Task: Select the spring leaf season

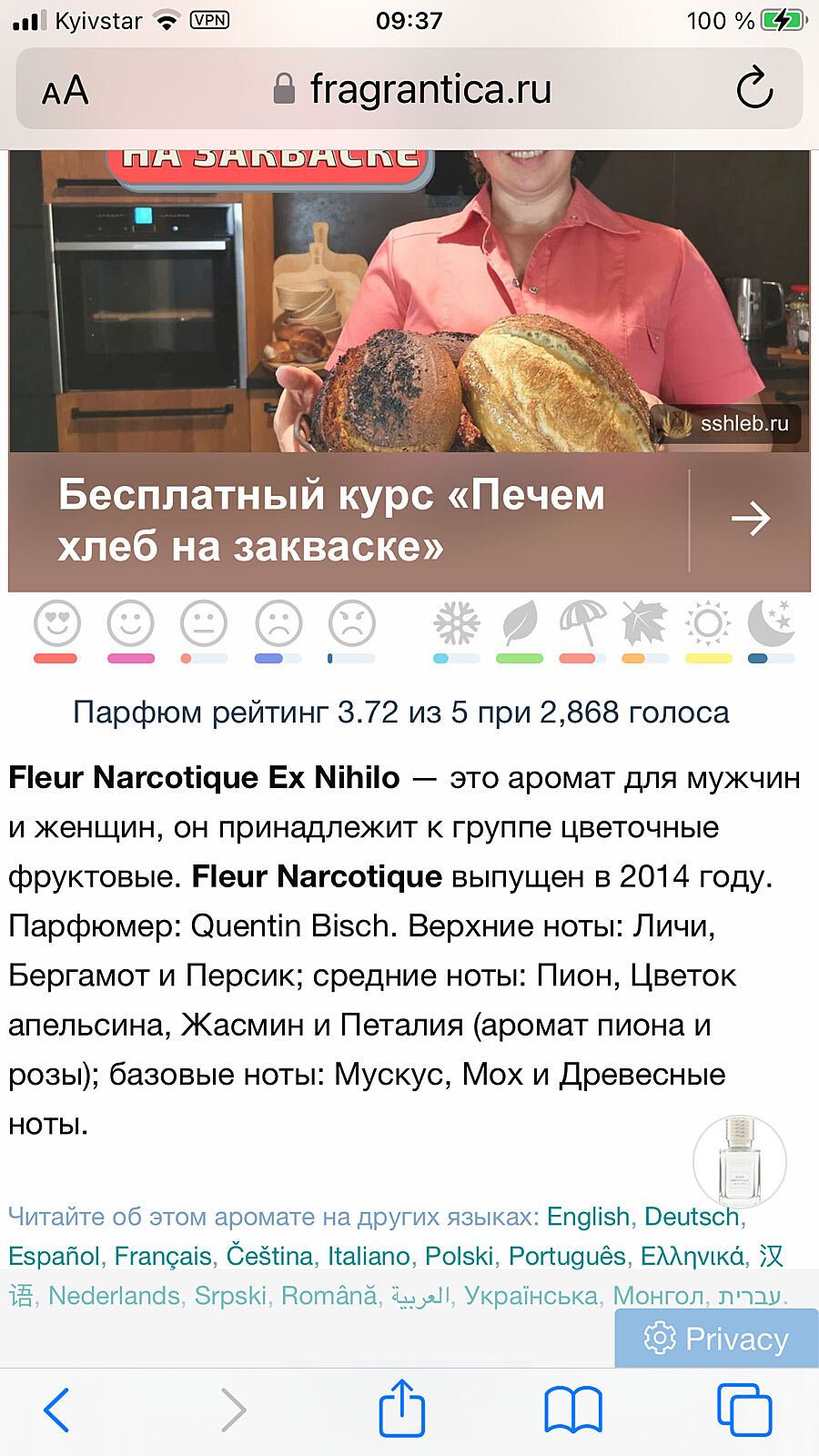Action: (520, 624)
